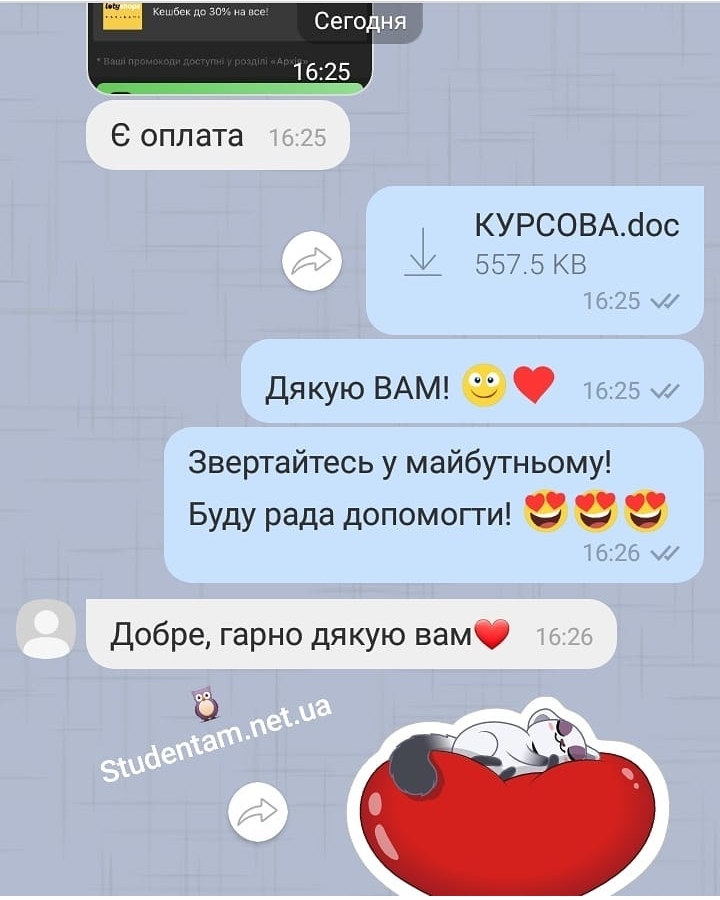Download the КУРСОВА.doc file
The image size is (720, 900).
[x=424, y=250]
